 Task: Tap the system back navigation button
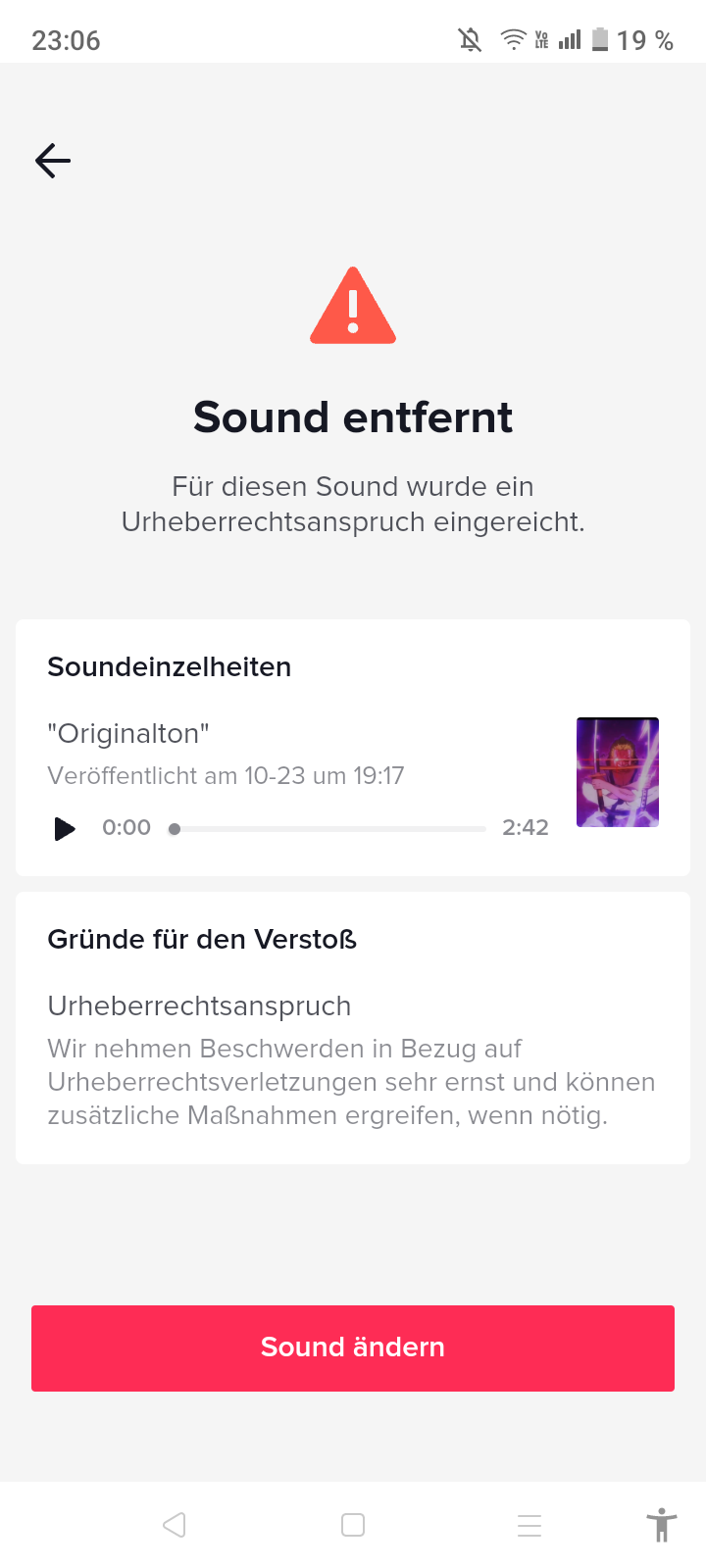click(x=175, y=1525)
